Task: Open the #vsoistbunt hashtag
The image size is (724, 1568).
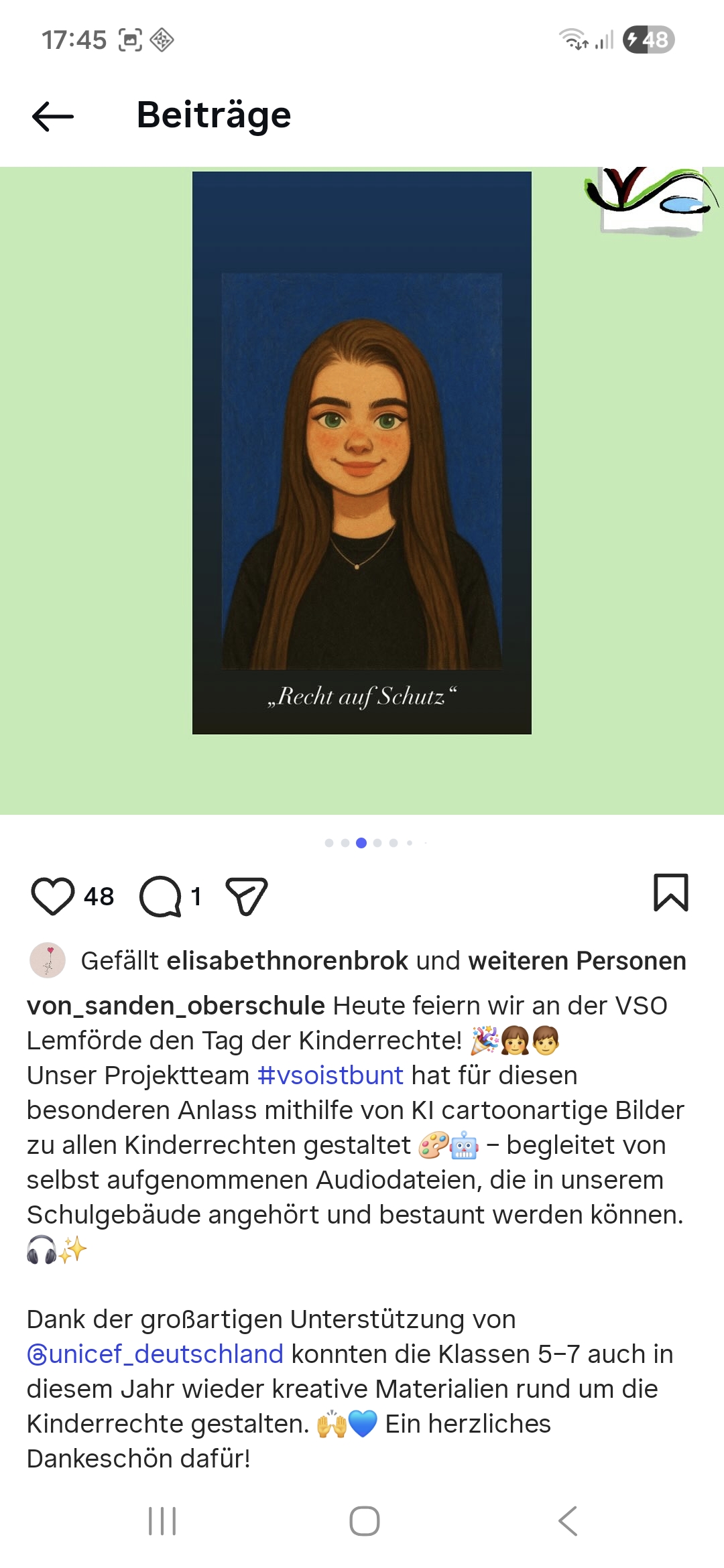Action: (x=330, y=1075)
